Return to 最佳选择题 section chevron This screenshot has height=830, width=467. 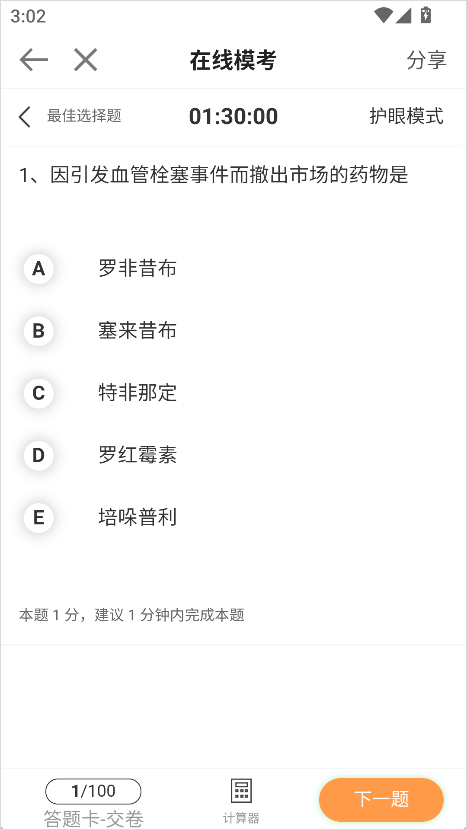(x=25, y=116)
